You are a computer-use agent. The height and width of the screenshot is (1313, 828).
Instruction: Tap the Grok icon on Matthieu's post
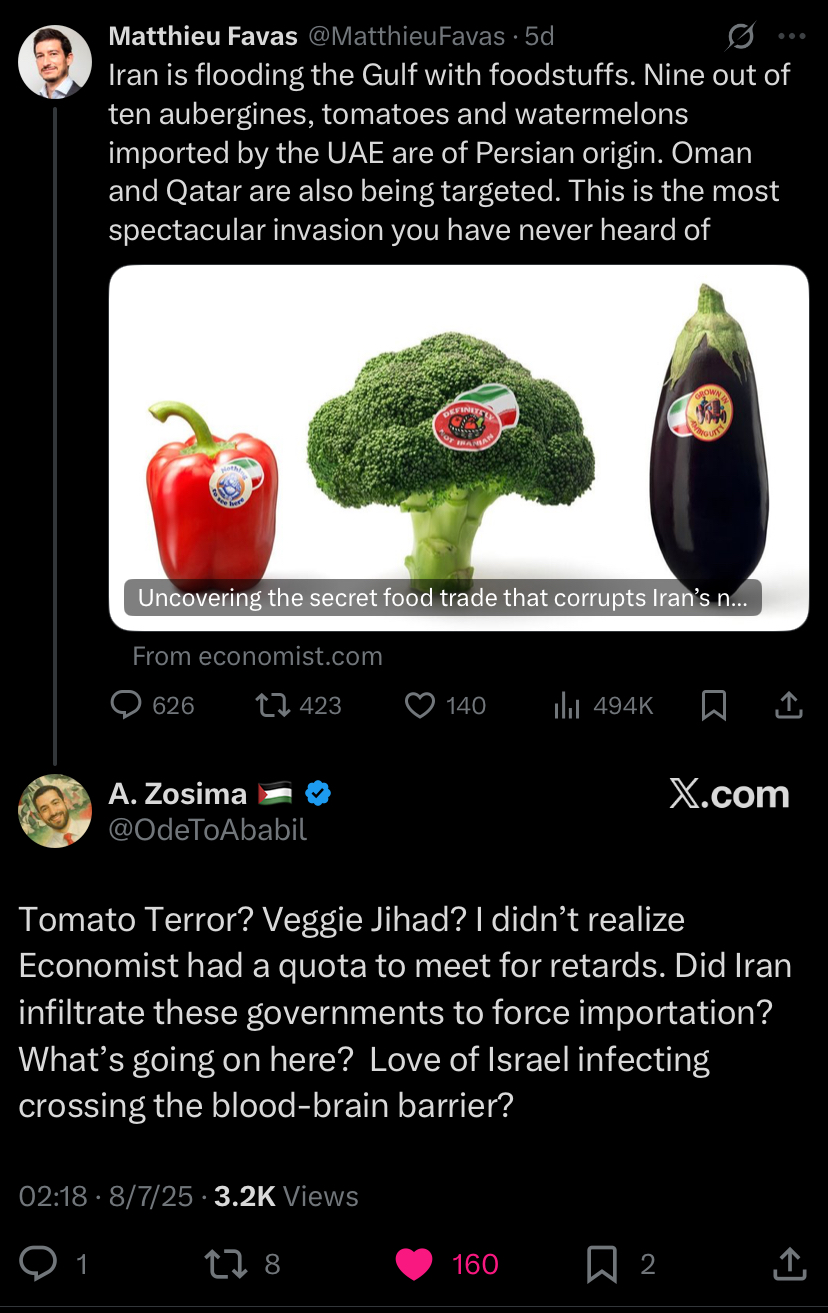coord(741,37)
